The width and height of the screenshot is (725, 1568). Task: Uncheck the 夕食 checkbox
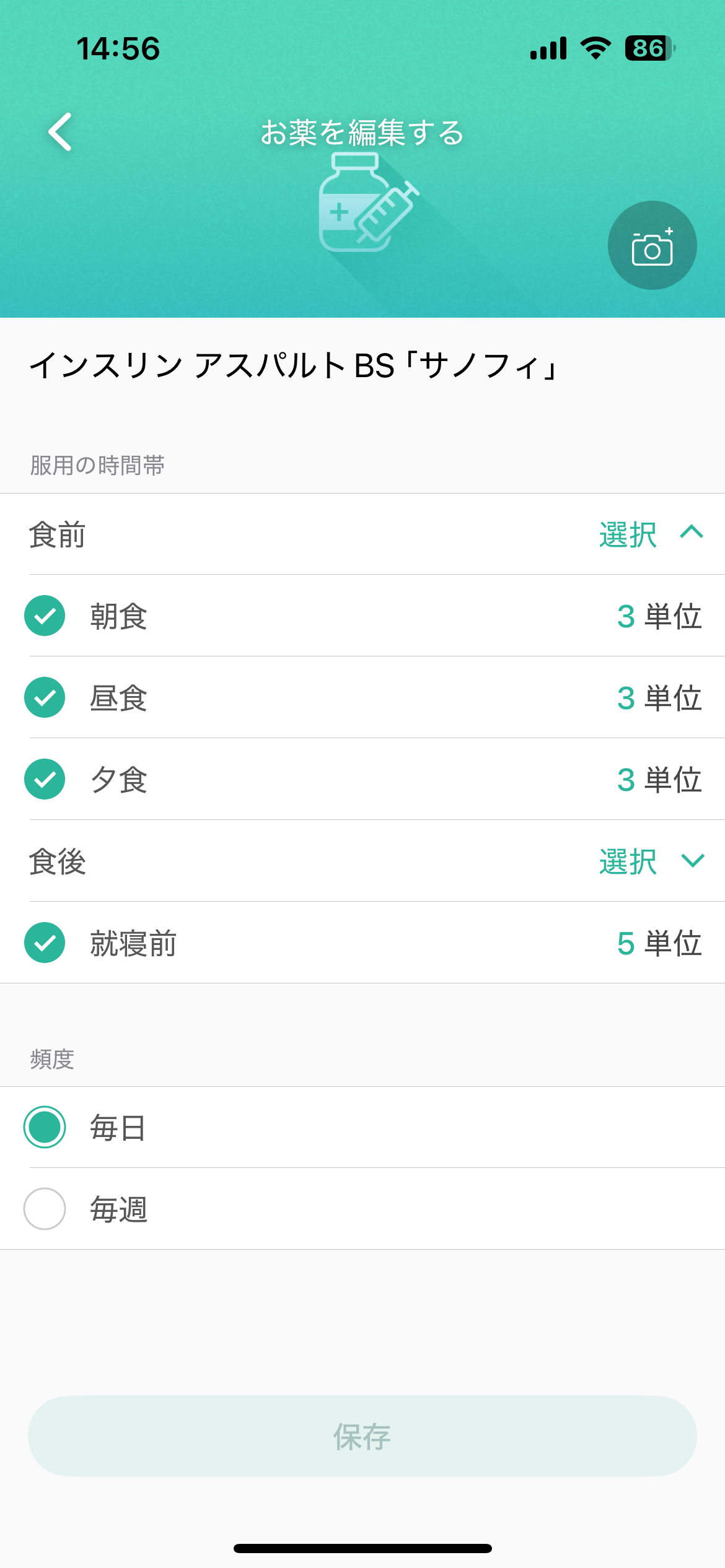coord(45,780)
